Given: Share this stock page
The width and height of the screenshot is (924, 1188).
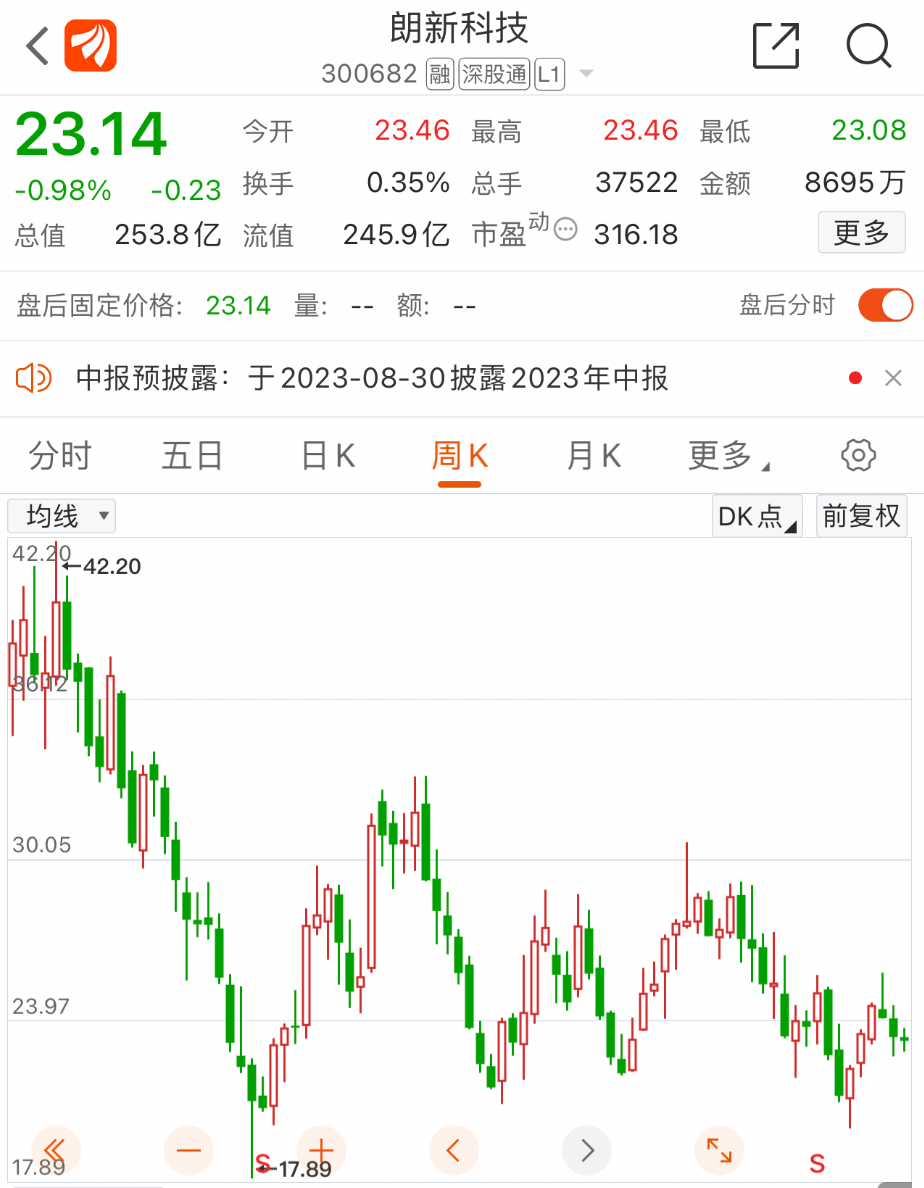Looking at the screenshot, I should 776,46.
